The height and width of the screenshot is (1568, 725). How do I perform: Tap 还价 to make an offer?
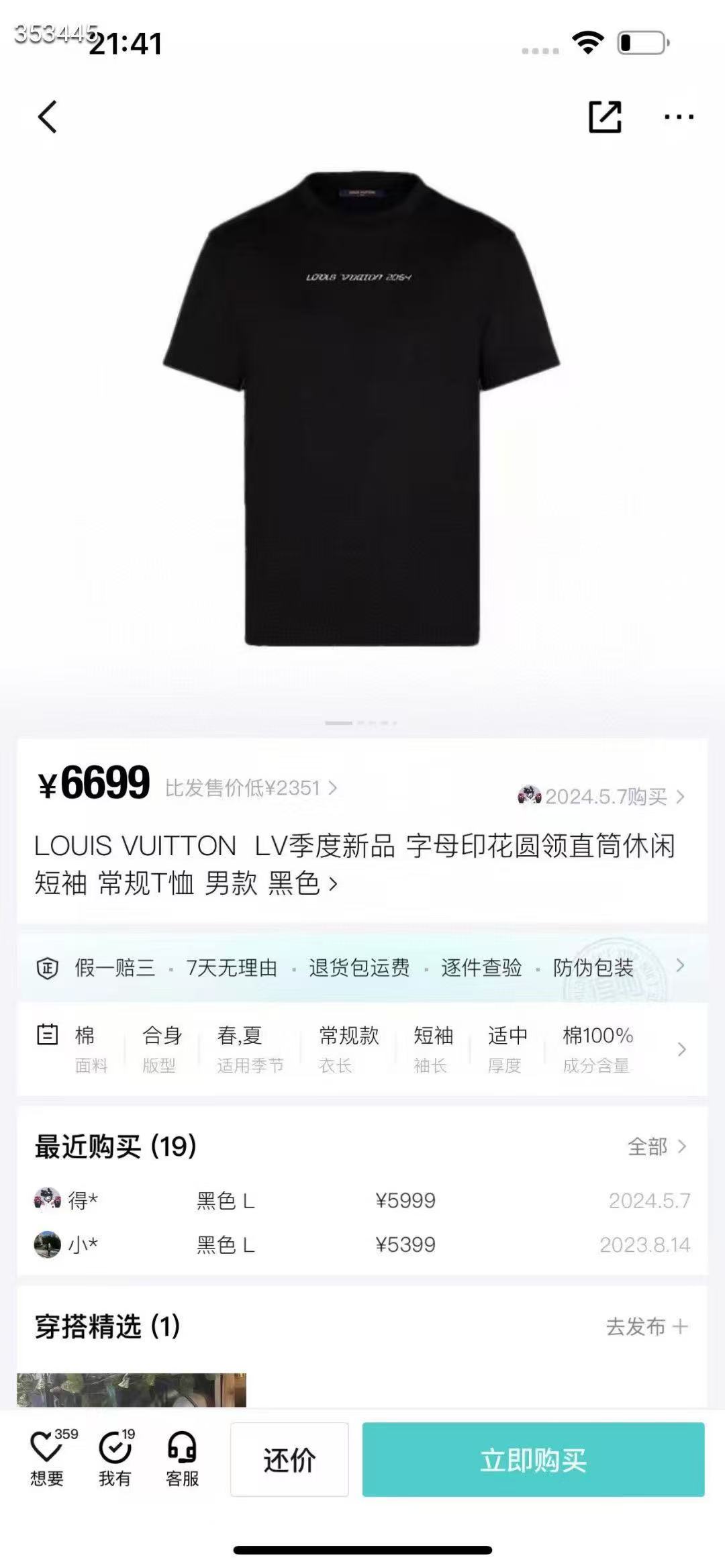pyautogui.click(x=289, y=1459)
